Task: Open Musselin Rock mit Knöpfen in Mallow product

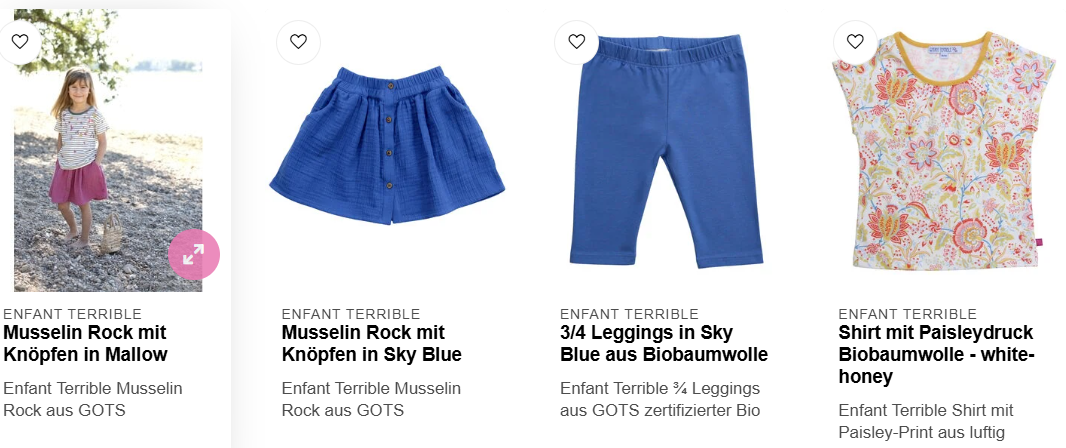Action: 85,344
